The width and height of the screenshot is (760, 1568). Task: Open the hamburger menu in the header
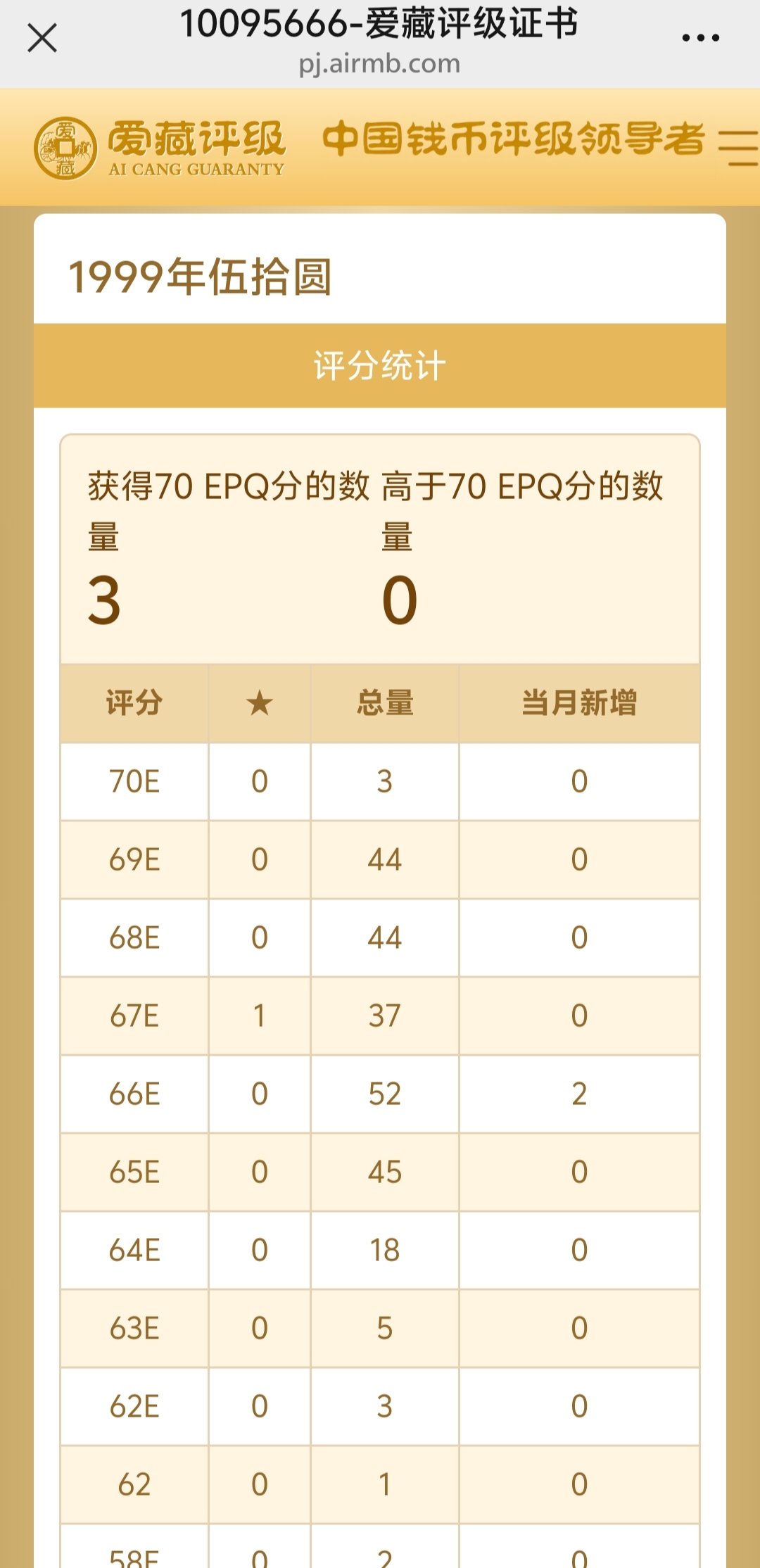(x=738, y=148)
